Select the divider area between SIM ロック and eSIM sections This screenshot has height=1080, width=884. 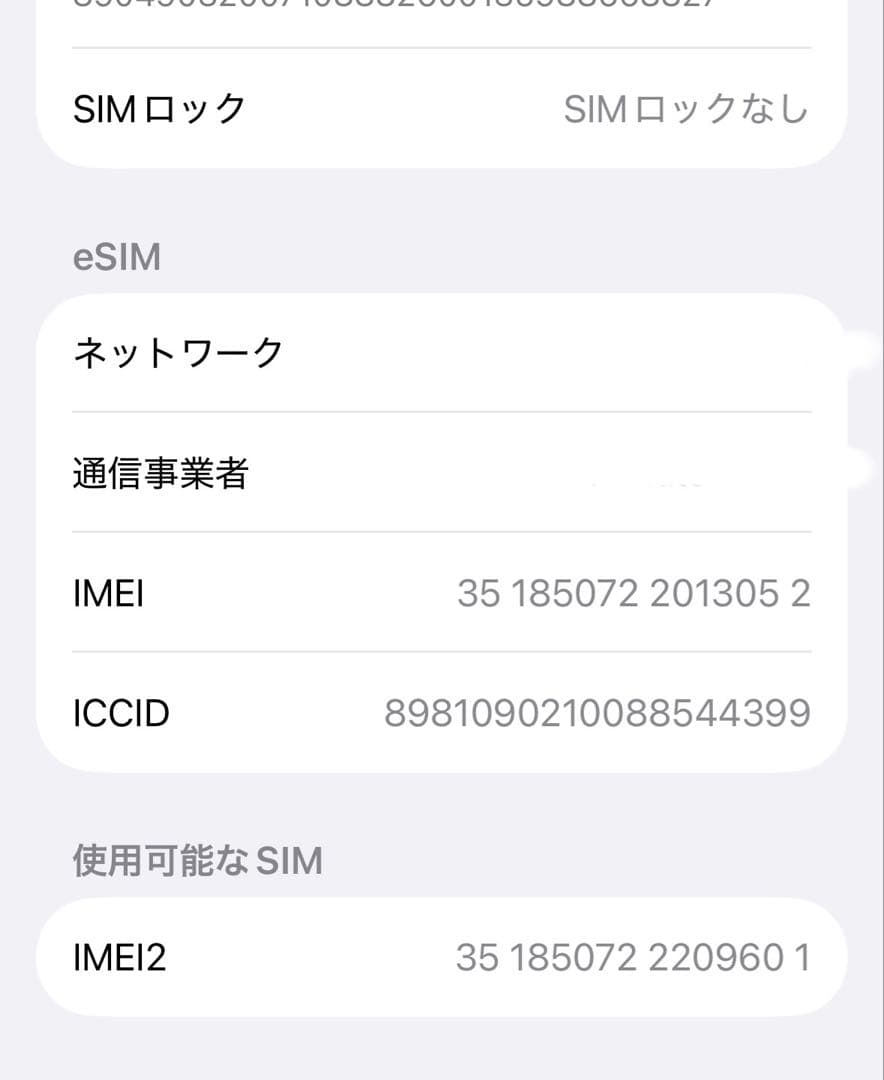pos(440,195)
